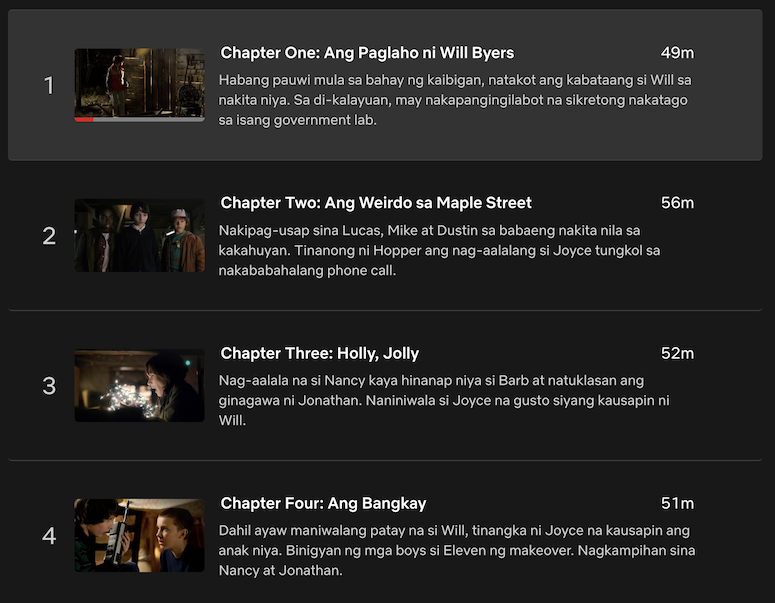
Task: Select episode Chapter Three: Holly, Jolly
Action: (x=139, y=385)
